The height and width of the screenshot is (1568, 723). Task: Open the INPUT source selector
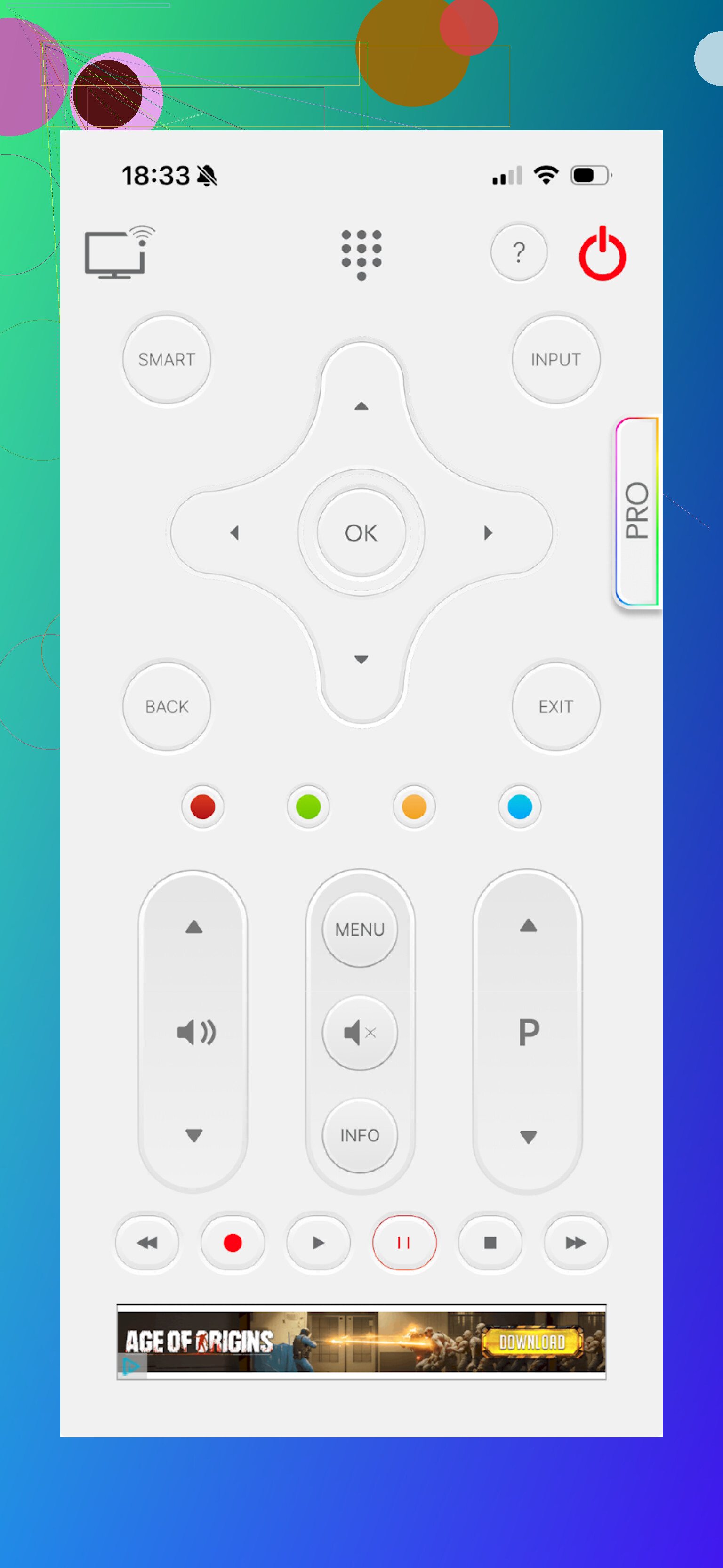555,359
